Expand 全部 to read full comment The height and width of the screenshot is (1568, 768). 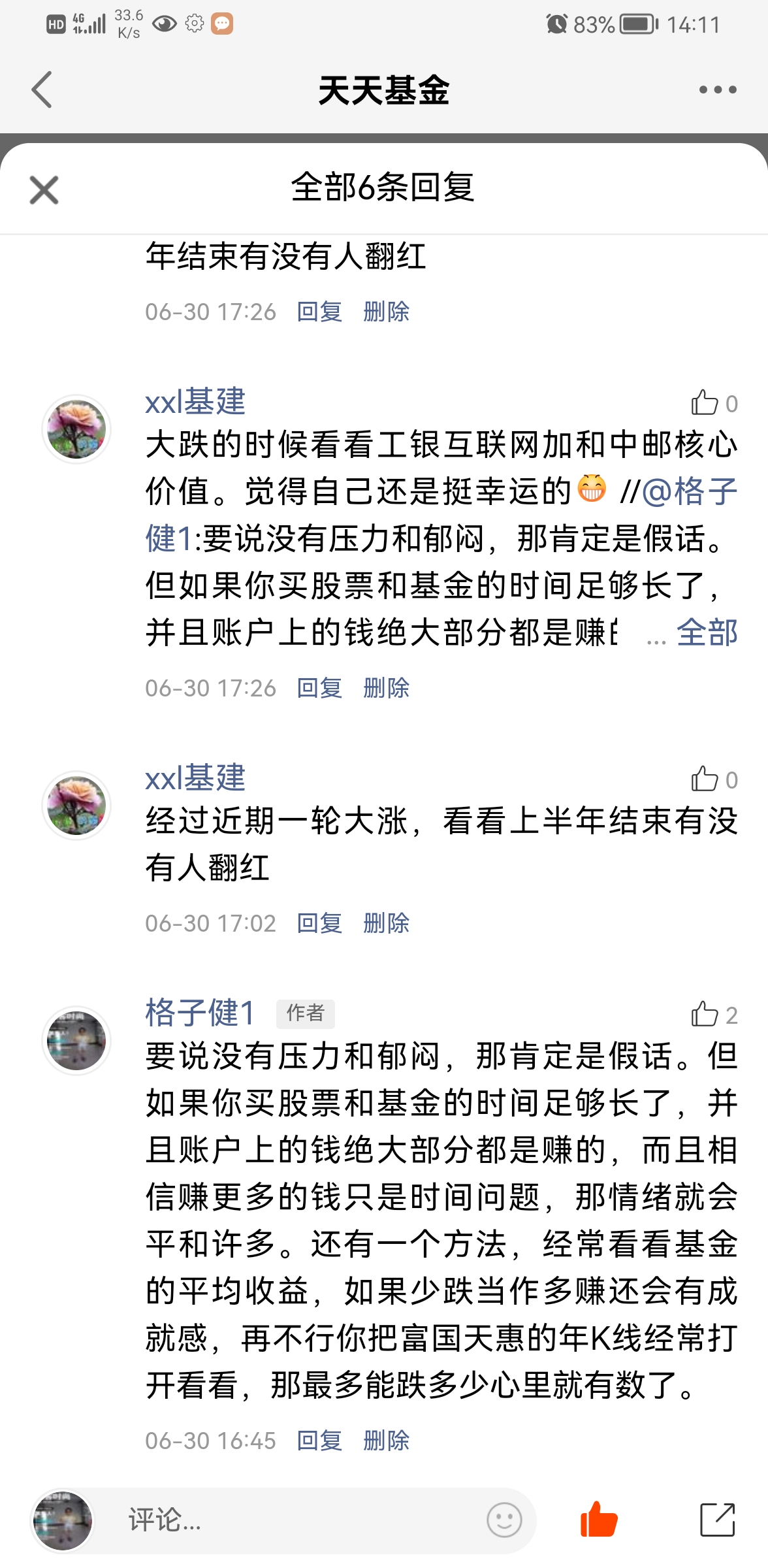[x=707, y=632]
